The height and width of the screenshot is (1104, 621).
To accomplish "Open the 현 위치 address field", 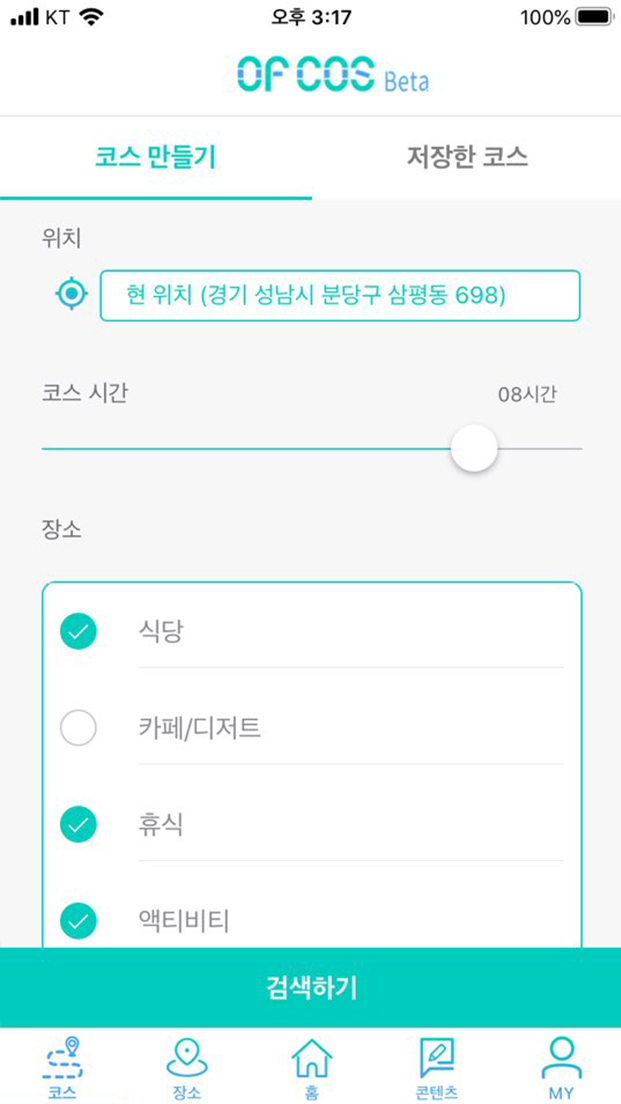I will click(340, 296).
